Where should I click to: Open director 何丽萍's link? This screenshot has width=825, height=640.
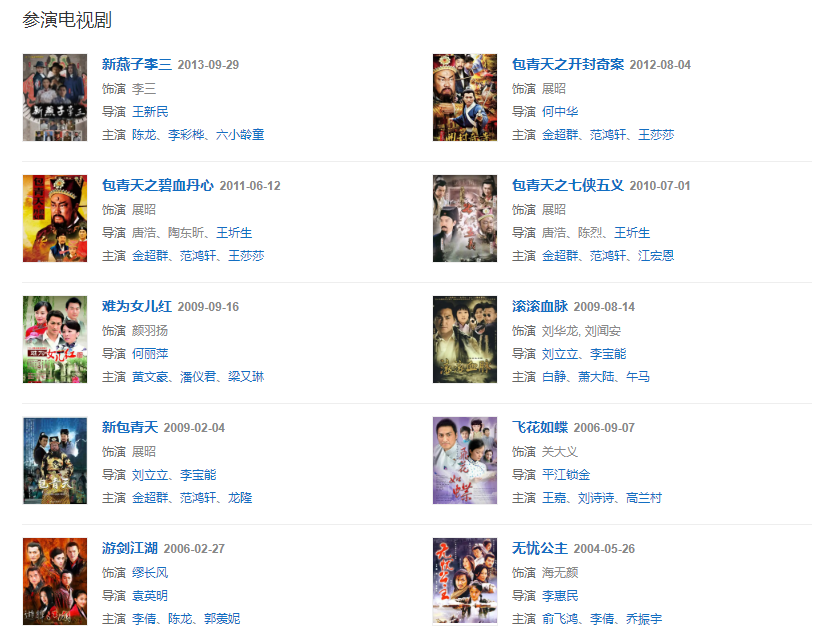[151, 354]
